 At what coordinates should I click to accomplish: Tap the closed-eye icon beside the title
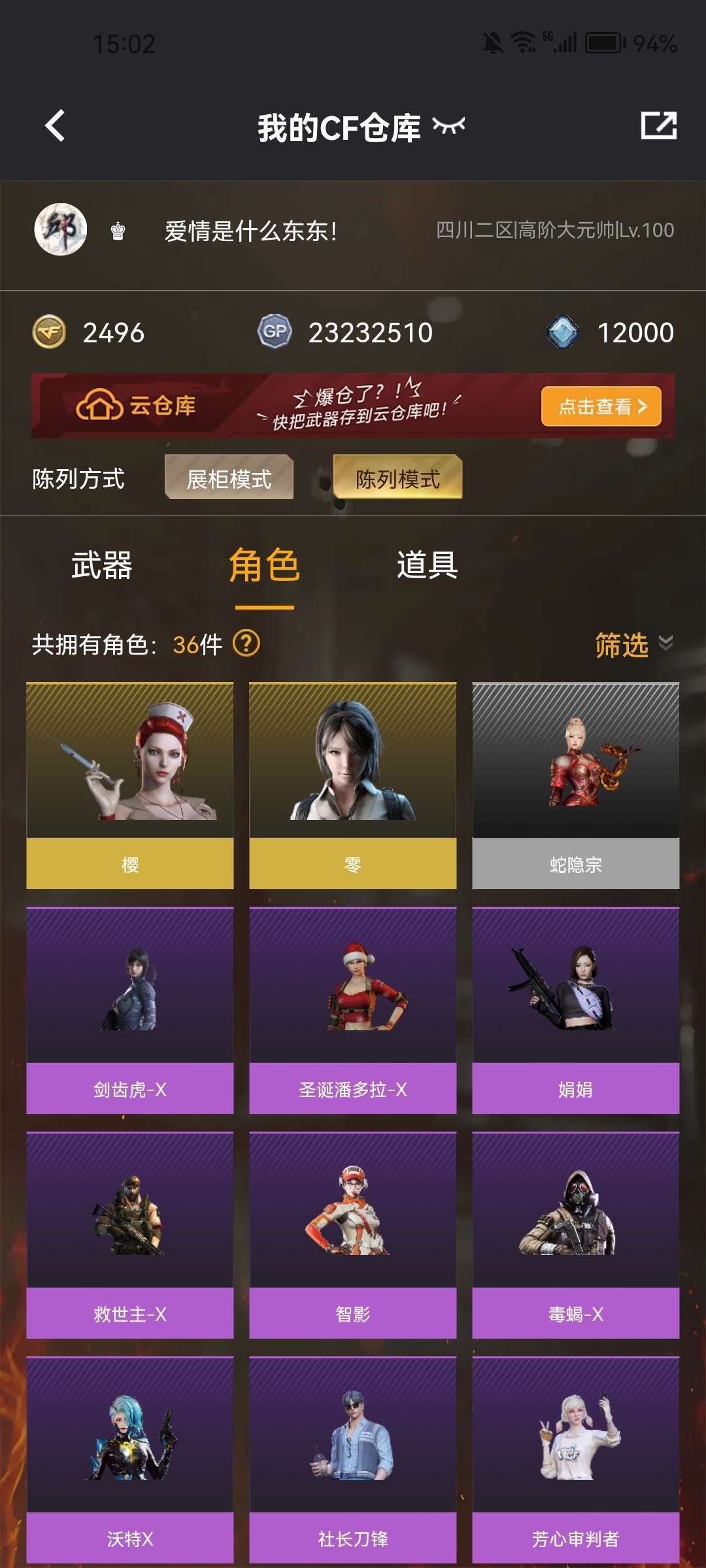point(449,125)
